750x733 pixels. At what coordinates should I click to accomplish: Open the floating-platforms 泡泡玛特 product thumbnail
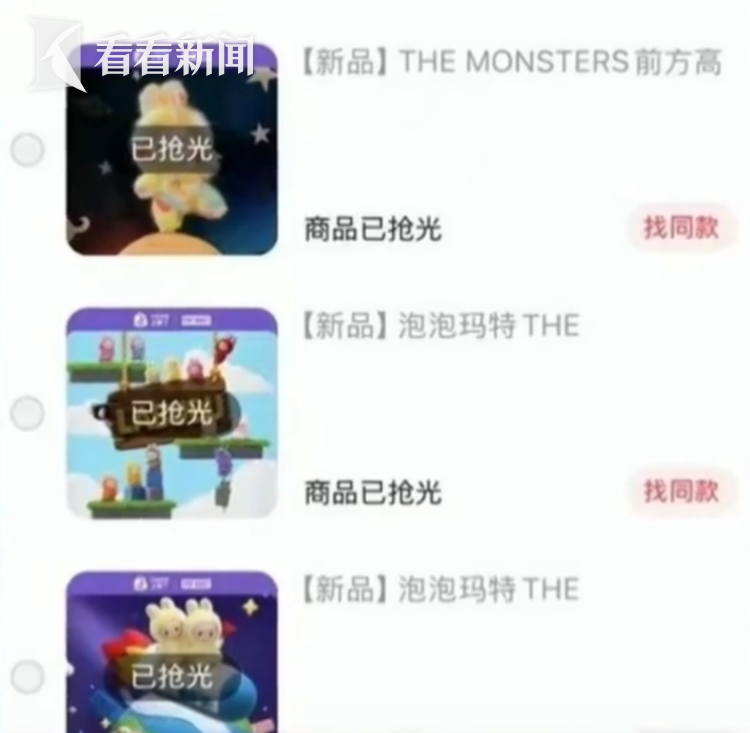click(x=172, y=413)
